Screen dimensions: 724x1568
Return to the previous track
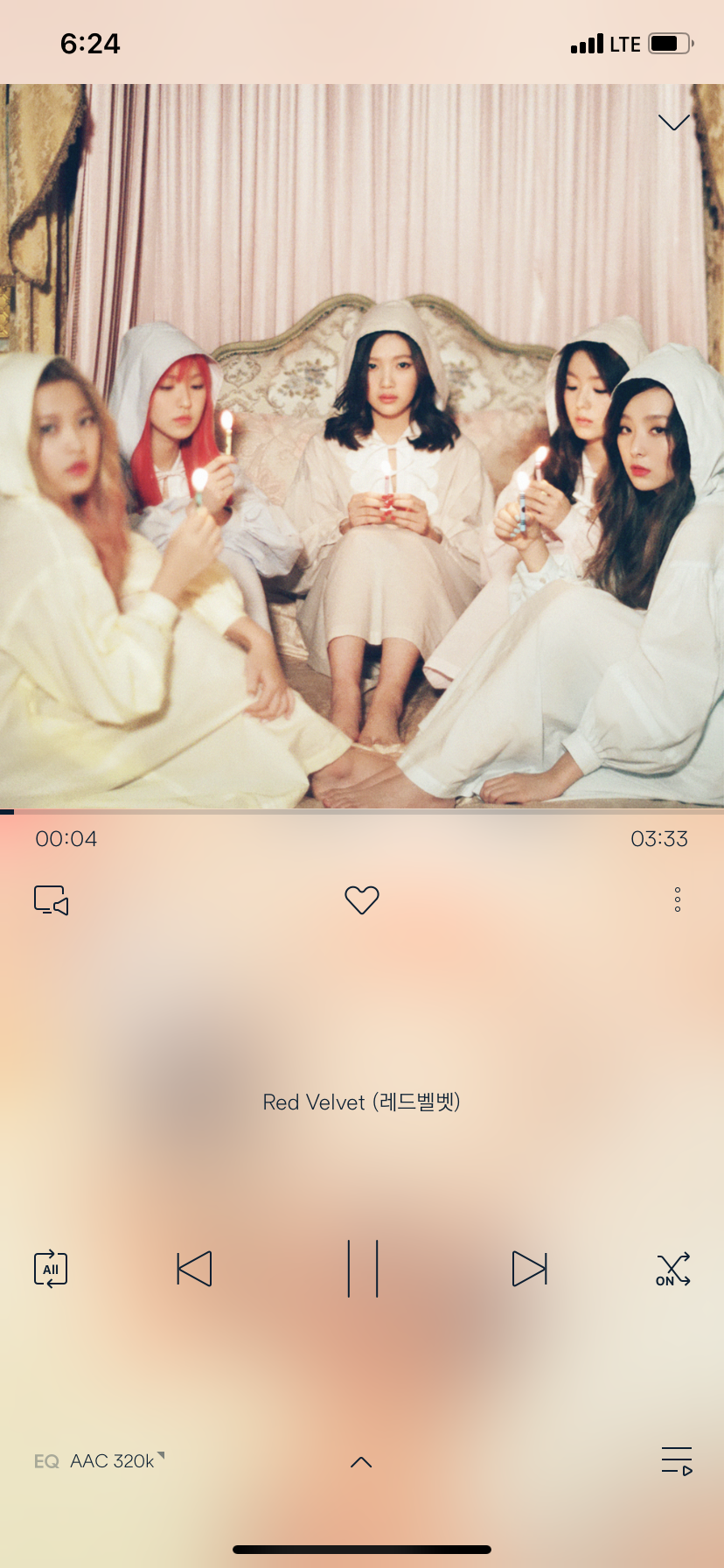pyautogui.click(x=193, y=1269)
